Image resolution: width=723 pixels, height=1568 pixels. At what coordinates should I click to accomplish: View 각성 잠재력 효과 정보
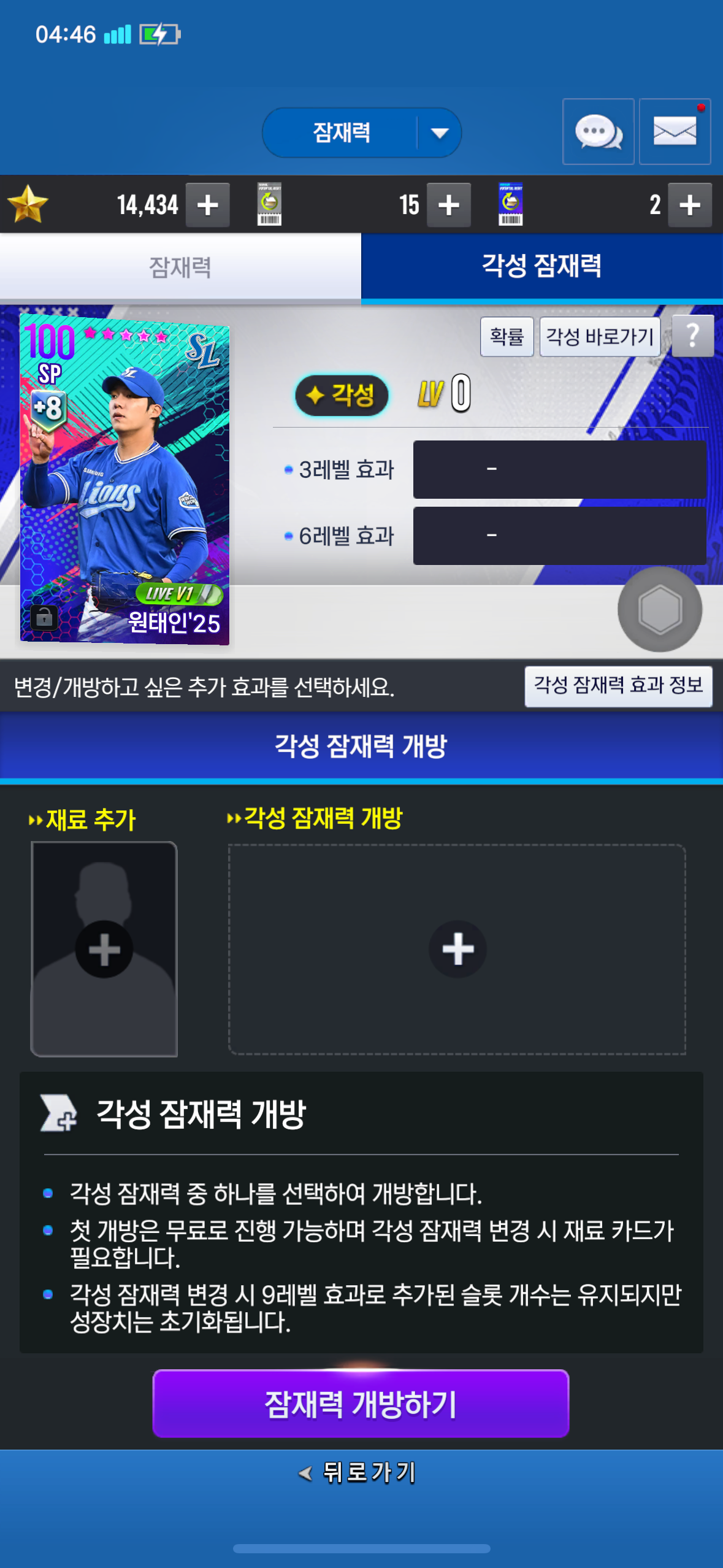(618, 686)
